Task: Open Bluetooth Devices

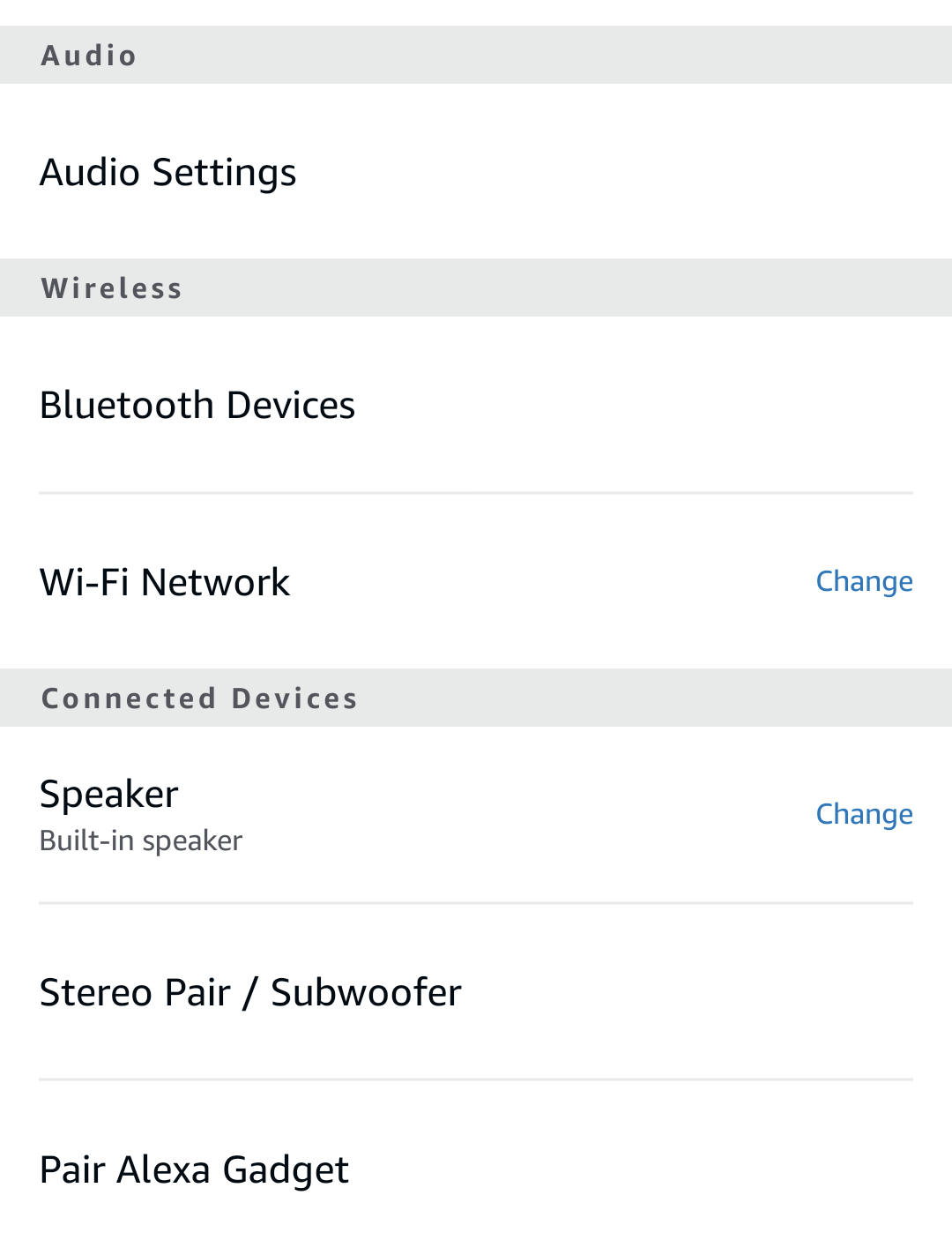Action: [x=197, y=406]
